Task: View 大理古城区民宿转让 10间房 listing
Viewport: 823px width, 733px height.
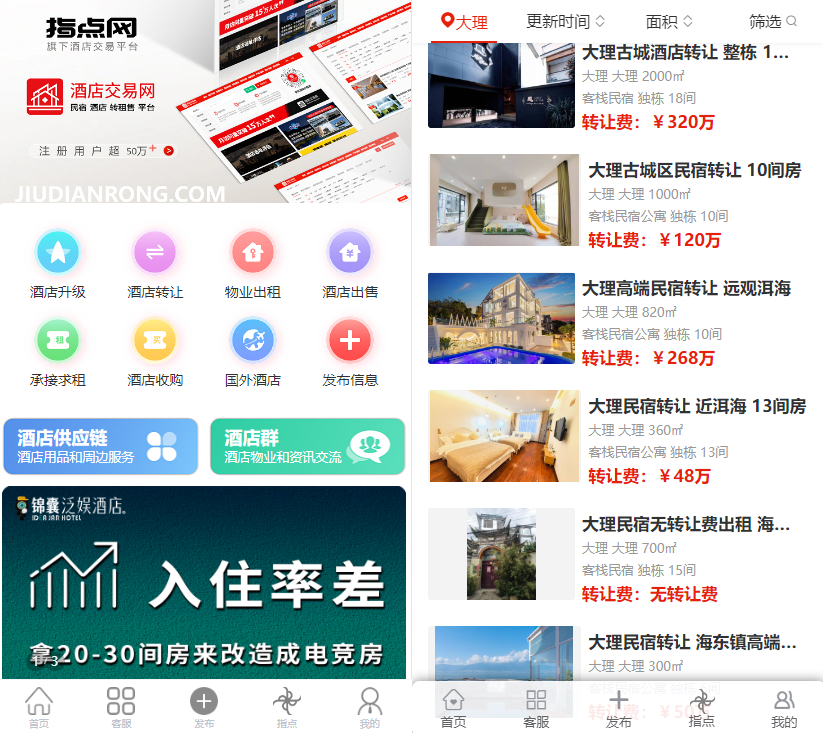Action: tap(694, 170)
